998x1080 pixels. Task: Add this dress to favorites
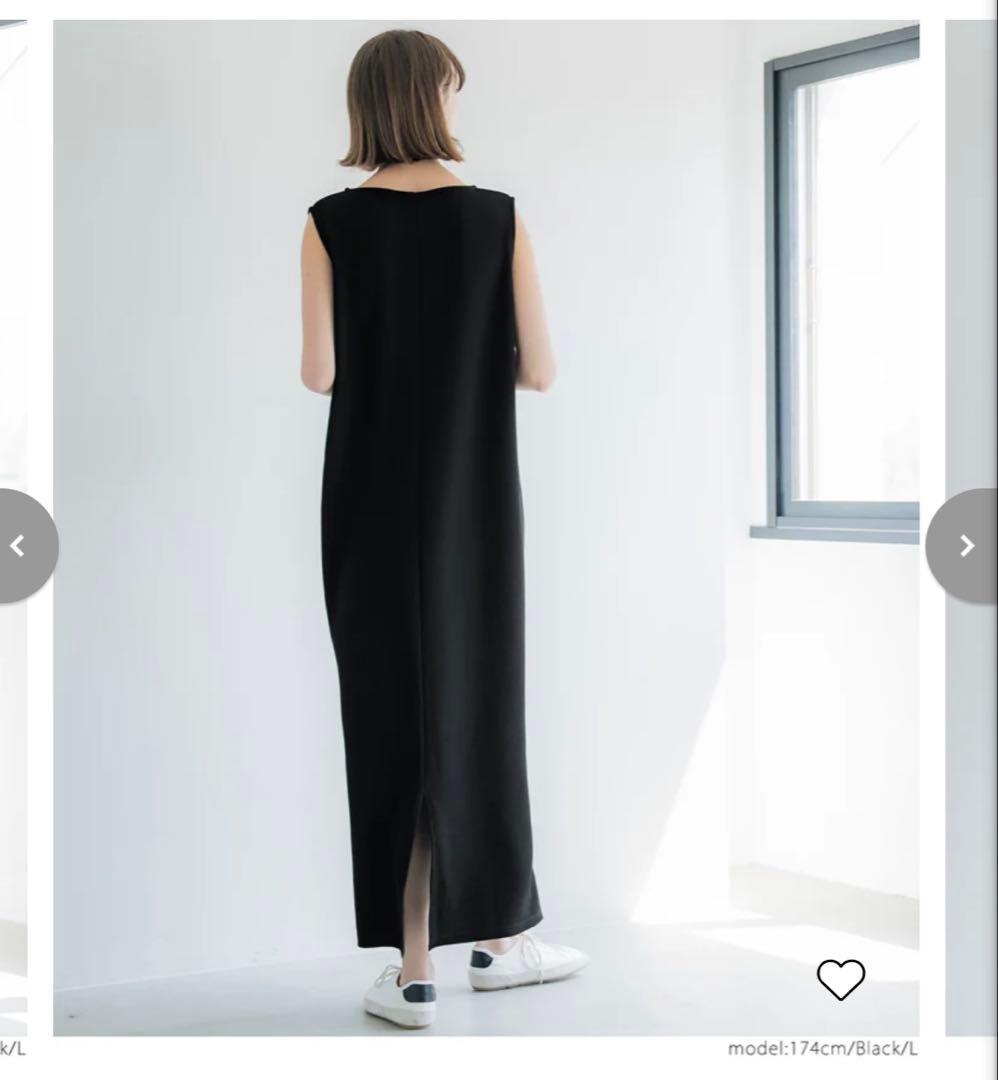coord(840,979)
